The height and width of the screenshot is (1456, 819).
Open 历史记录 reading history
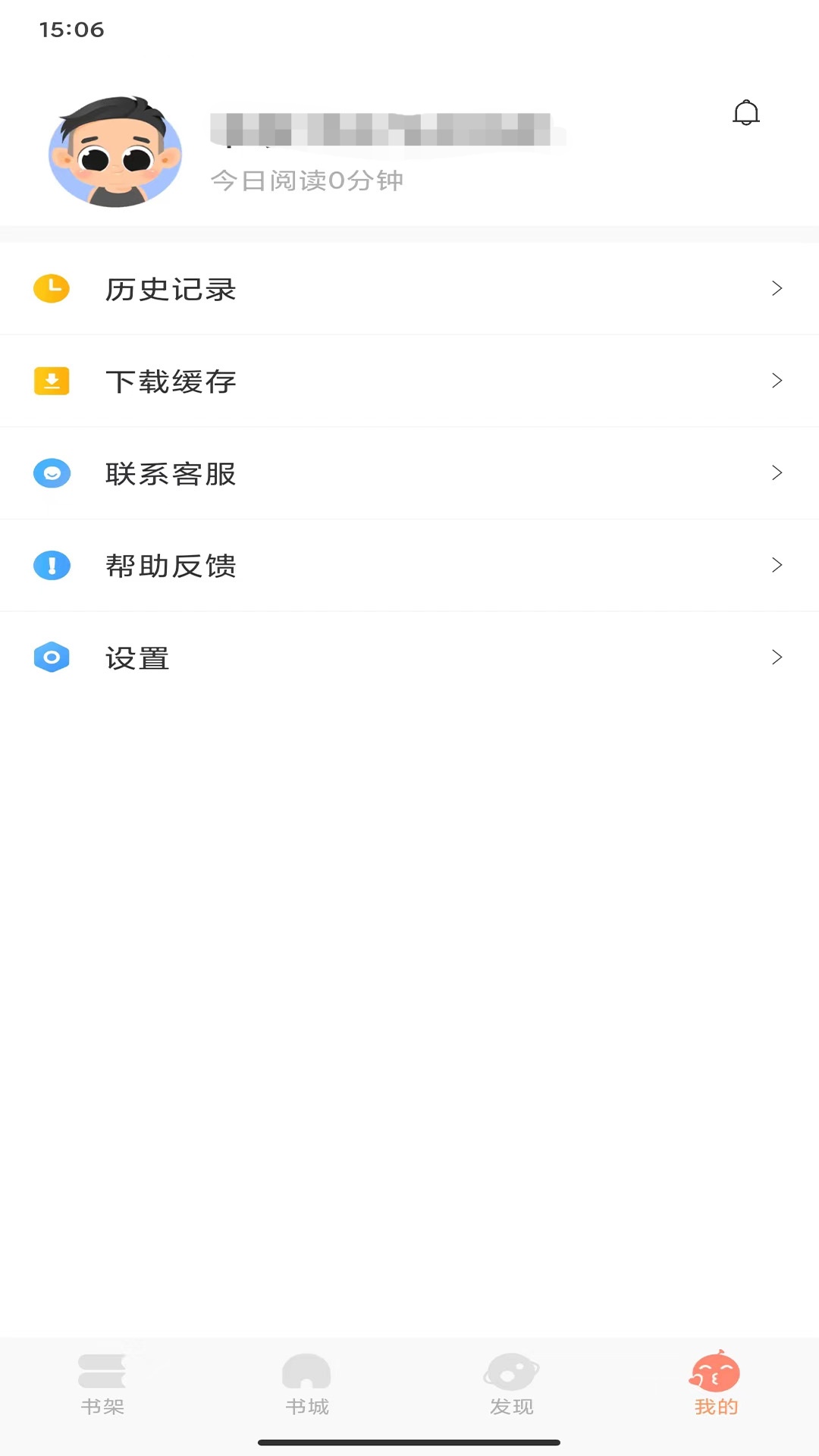(x=409, y=289)
